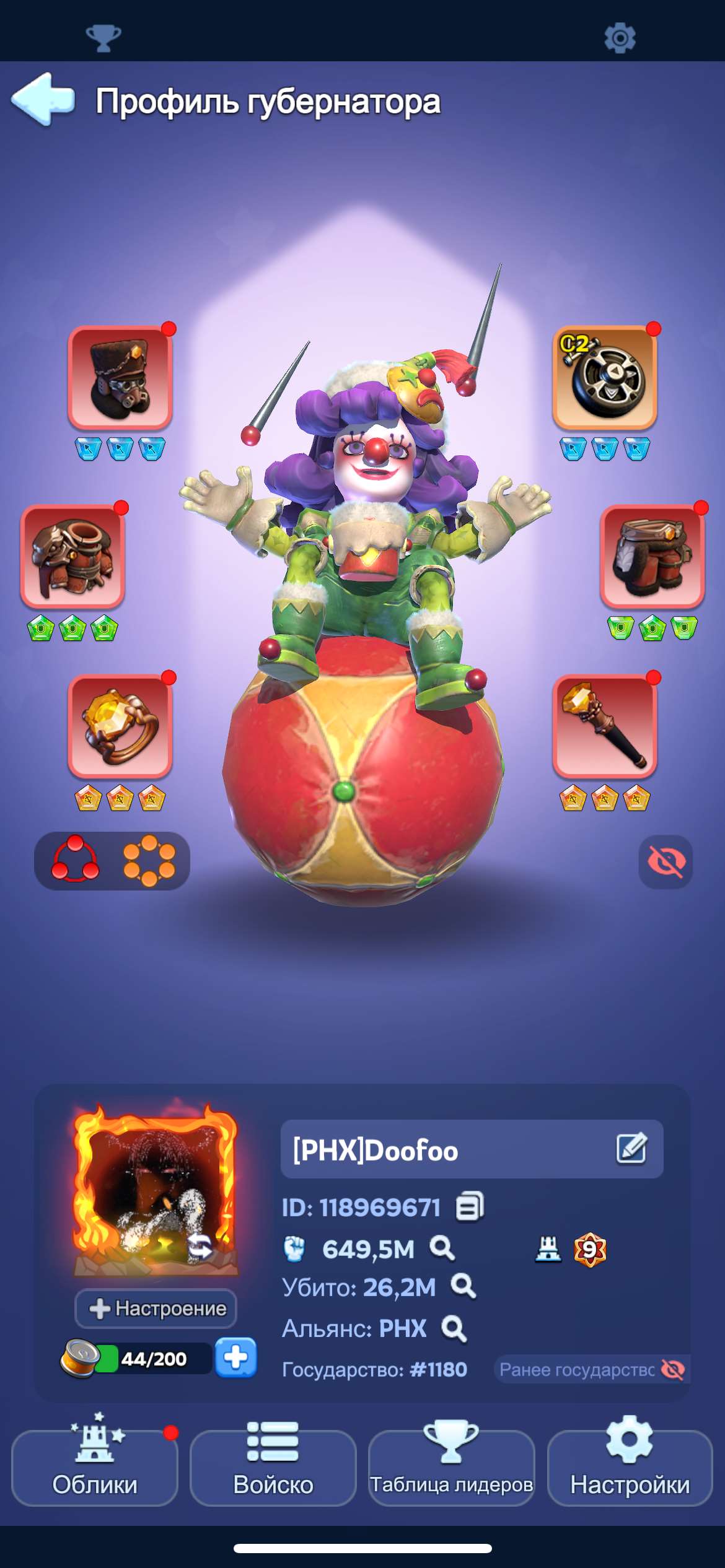Open Таблица лидеров
725x1568 pixels.
tap(452, 1466)
